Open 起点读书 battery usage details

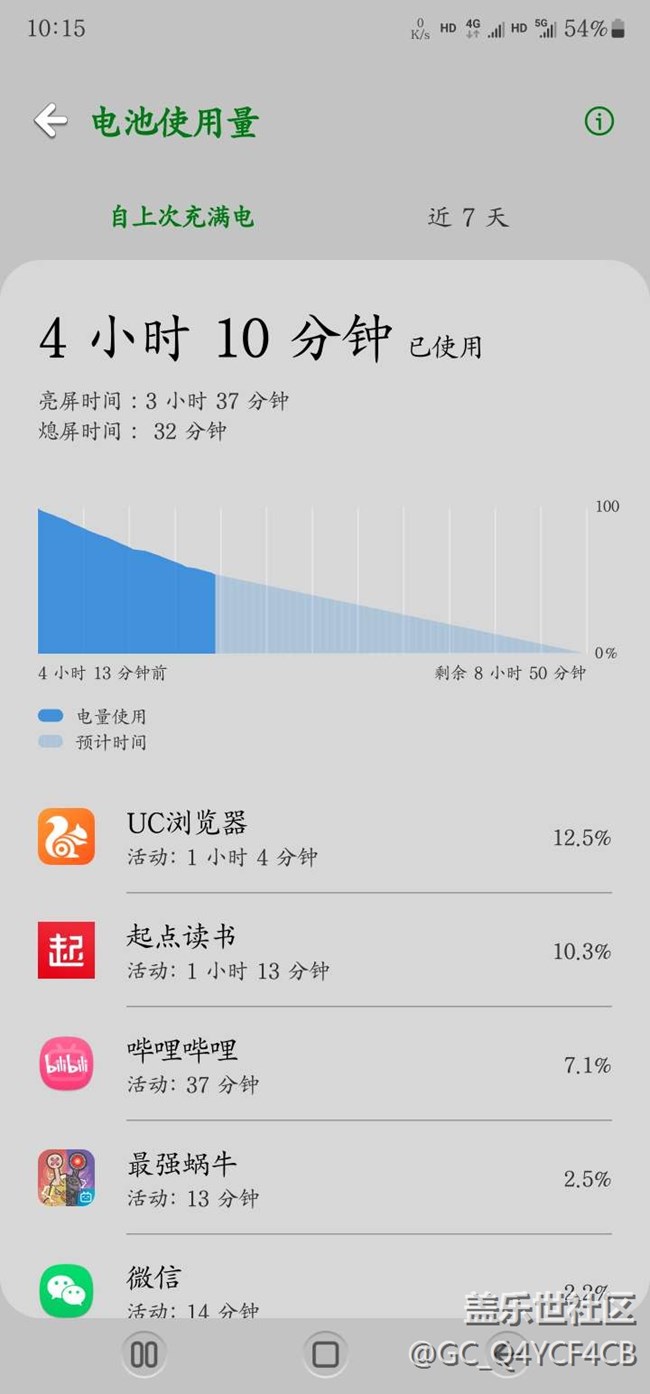point(325,951)
